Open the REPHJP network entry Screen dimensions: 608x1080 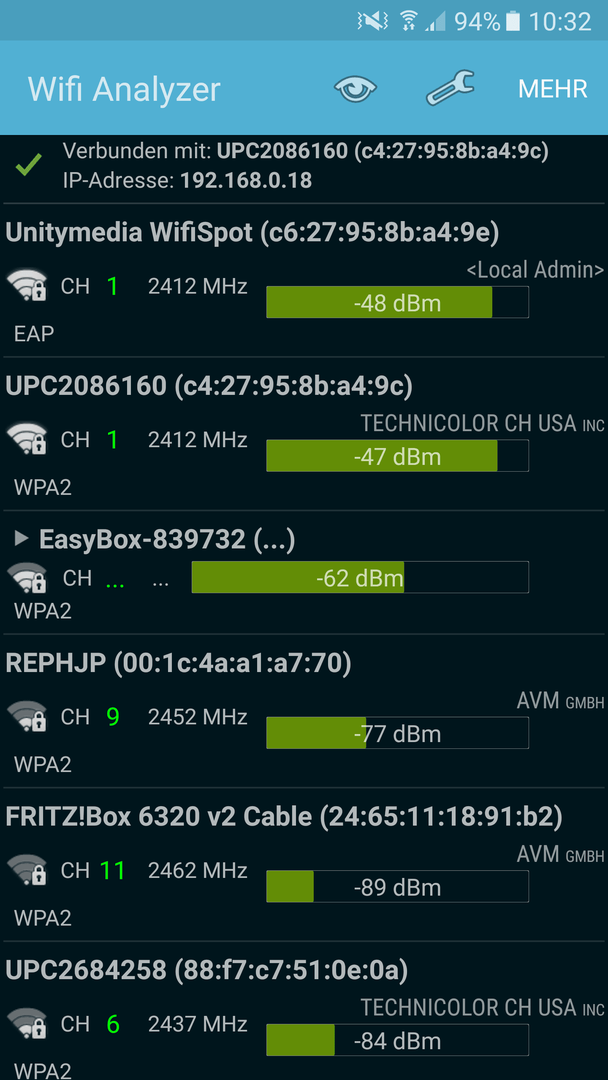pyautogui.click(x=304, y=712)
